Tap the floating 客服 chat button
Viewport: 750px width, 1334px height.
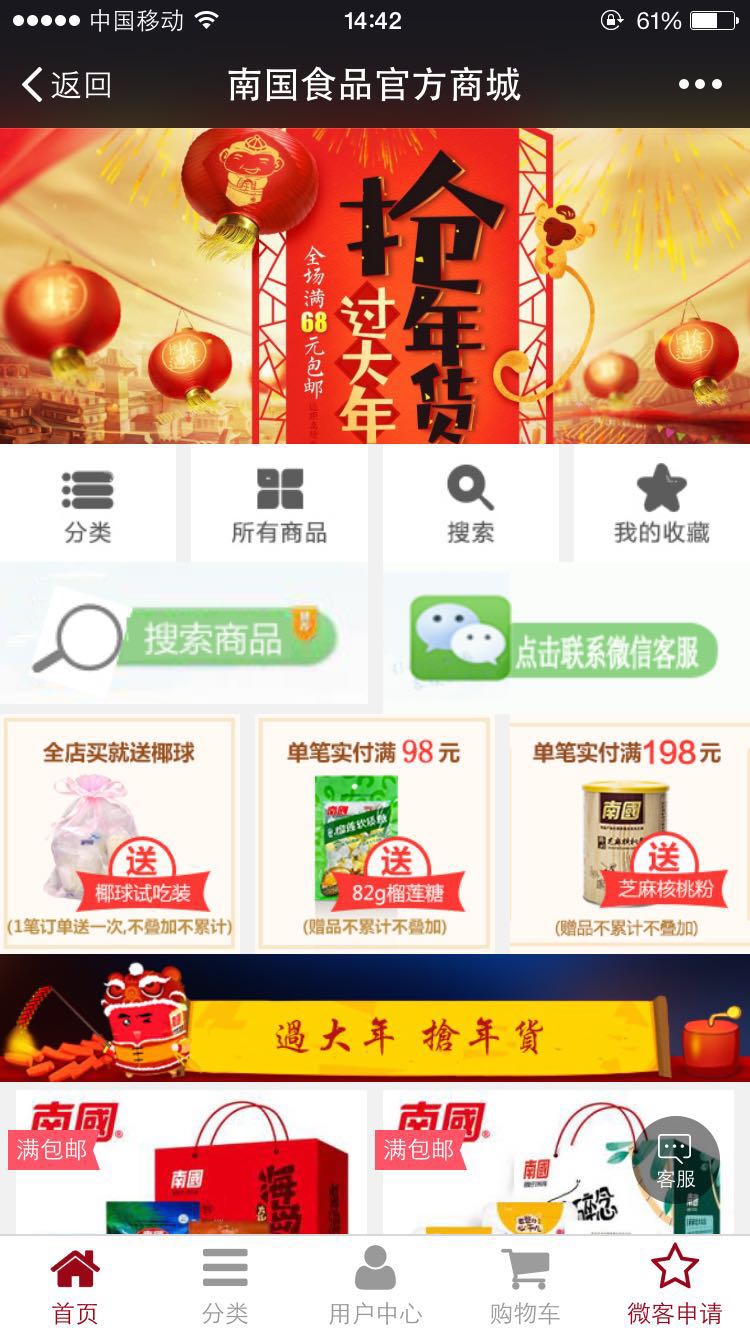click(x=675, y=1160)
